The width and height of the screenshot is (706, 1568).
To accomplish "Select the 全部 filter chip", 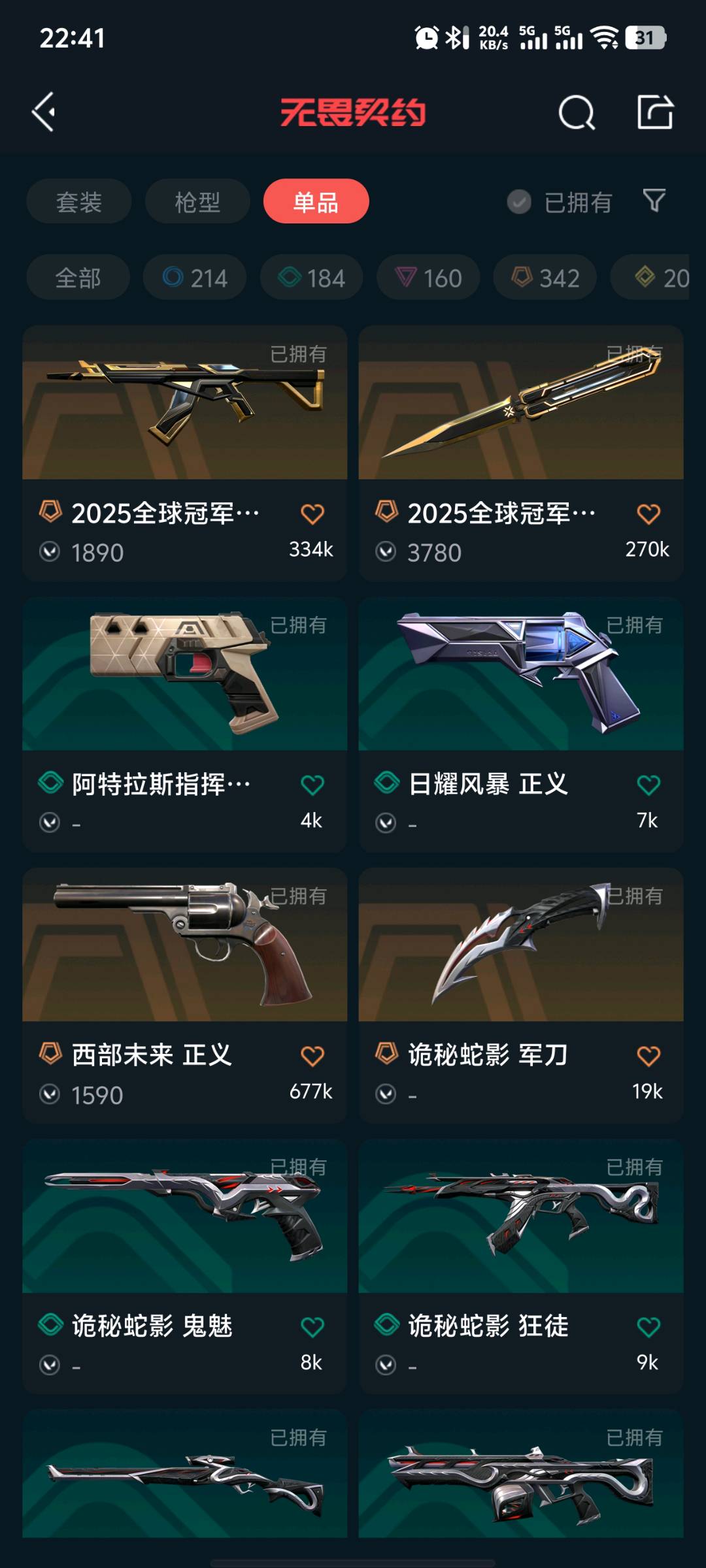I will (x=78, y=278).
